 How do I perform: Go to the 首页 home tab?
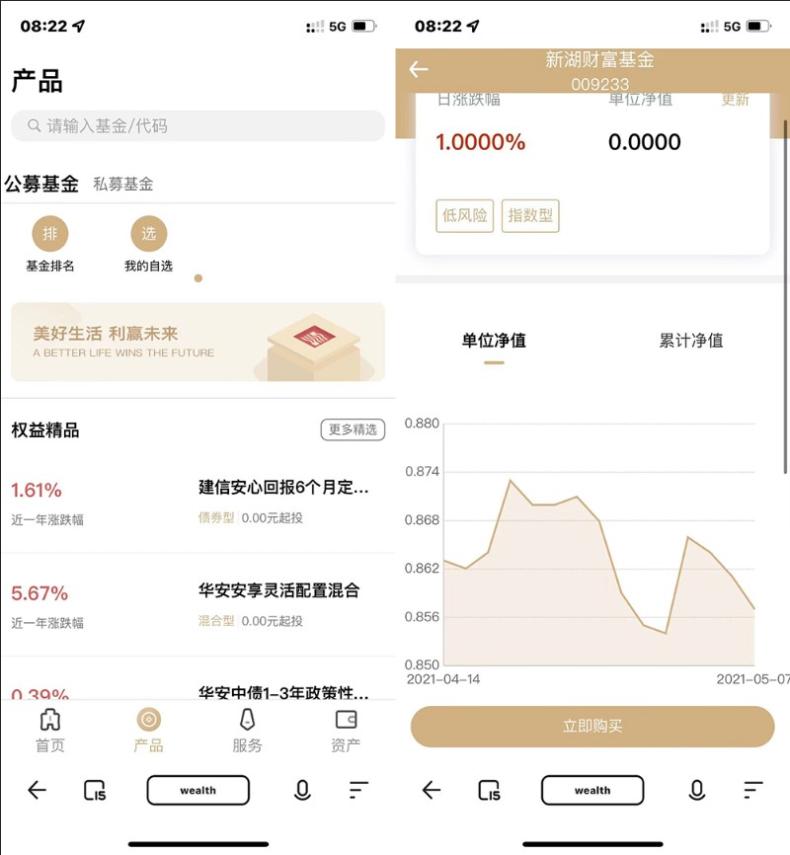pos(50,730)
